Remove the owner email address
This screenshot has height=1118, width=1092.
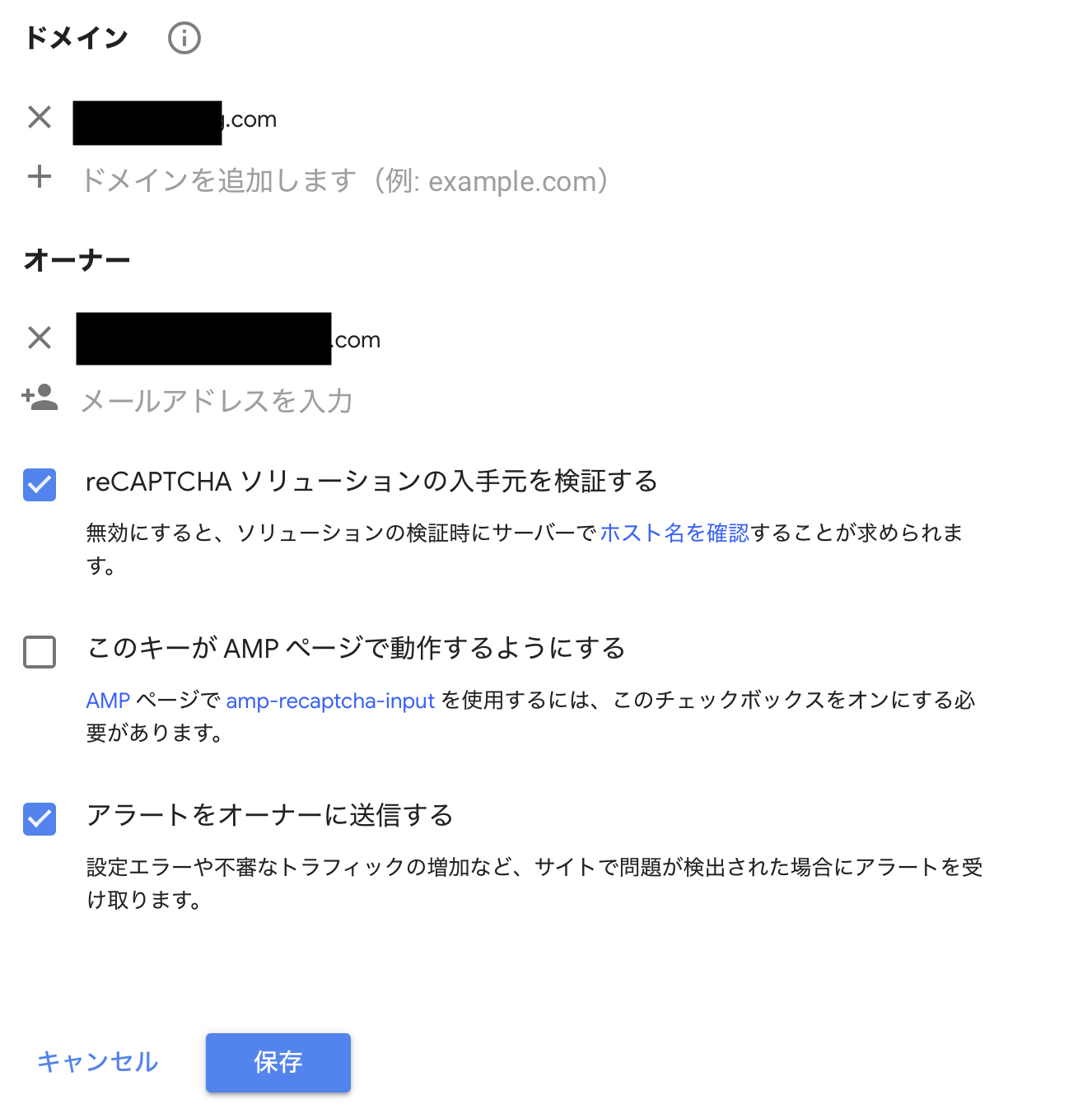[x=40, y=338]
